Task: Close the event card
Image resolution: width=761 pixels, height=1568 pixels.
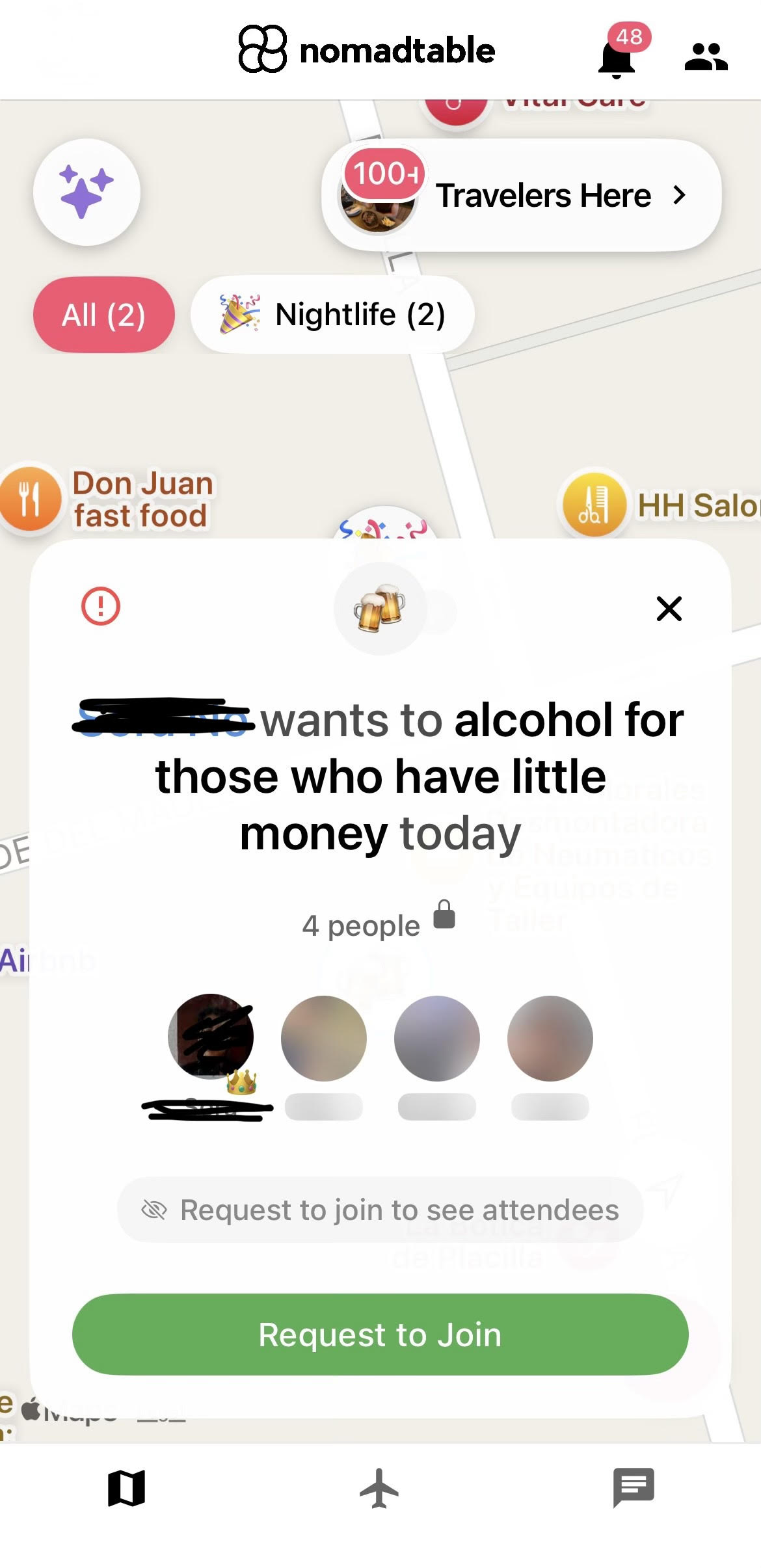Action: click(x=669, y=609)
